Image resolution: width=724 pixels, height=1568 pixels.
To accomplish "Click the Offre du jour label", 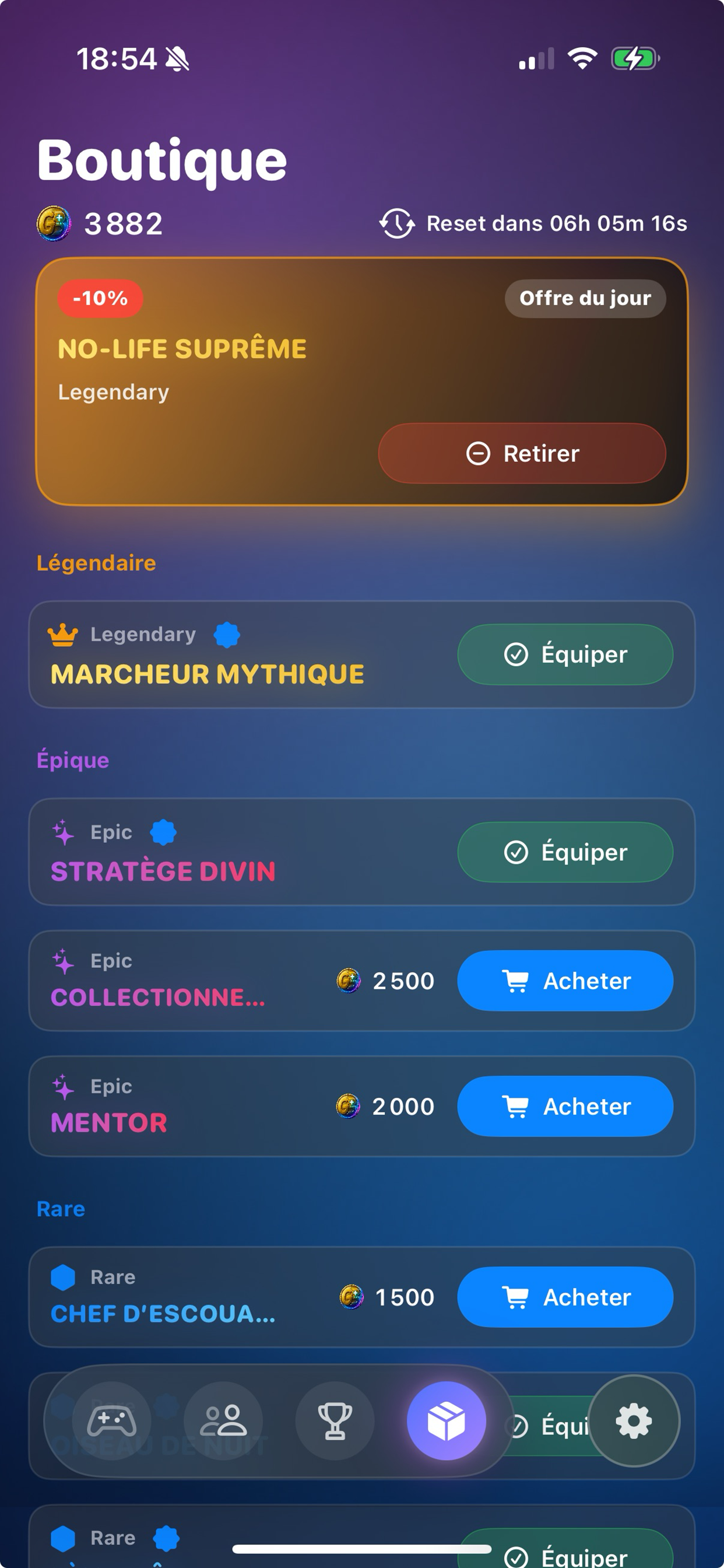I will point(585,298).
